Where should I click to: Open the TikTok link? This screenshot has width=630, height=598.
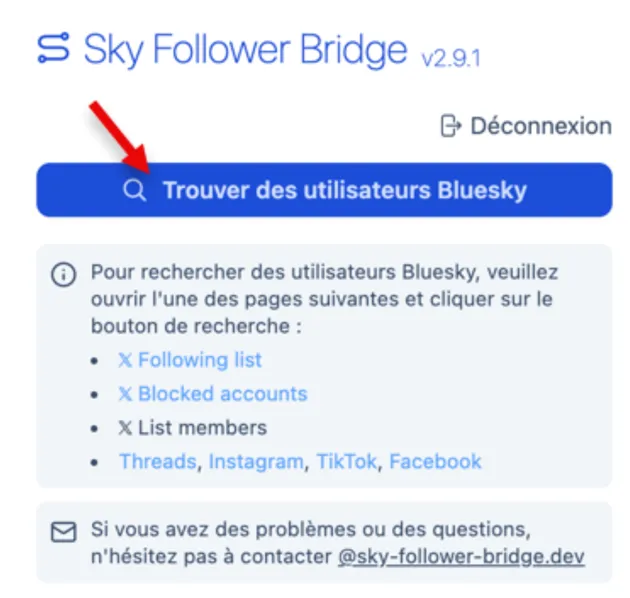(347, 461)
